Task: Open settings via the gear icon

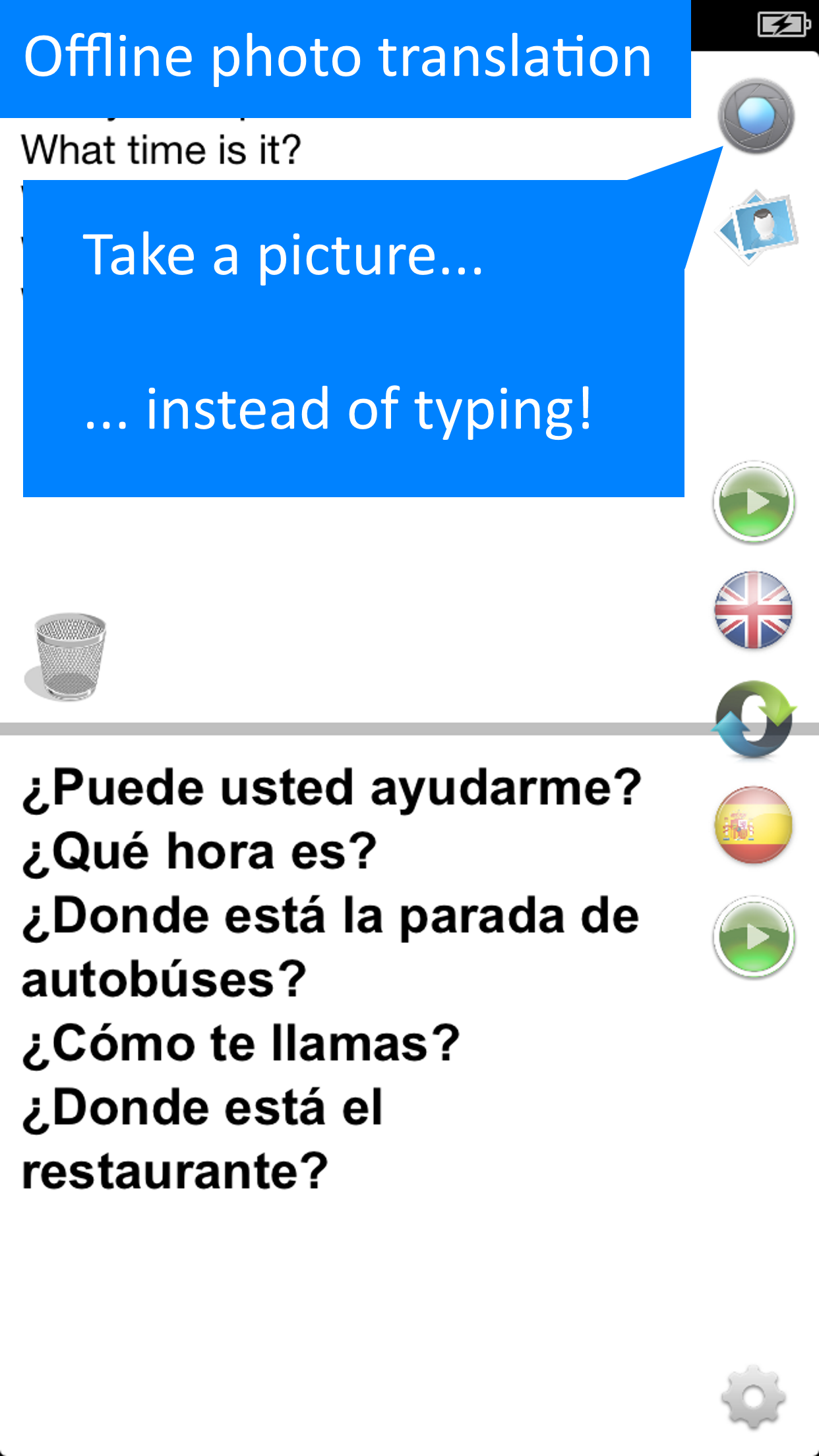Action: click(754, 1397)
